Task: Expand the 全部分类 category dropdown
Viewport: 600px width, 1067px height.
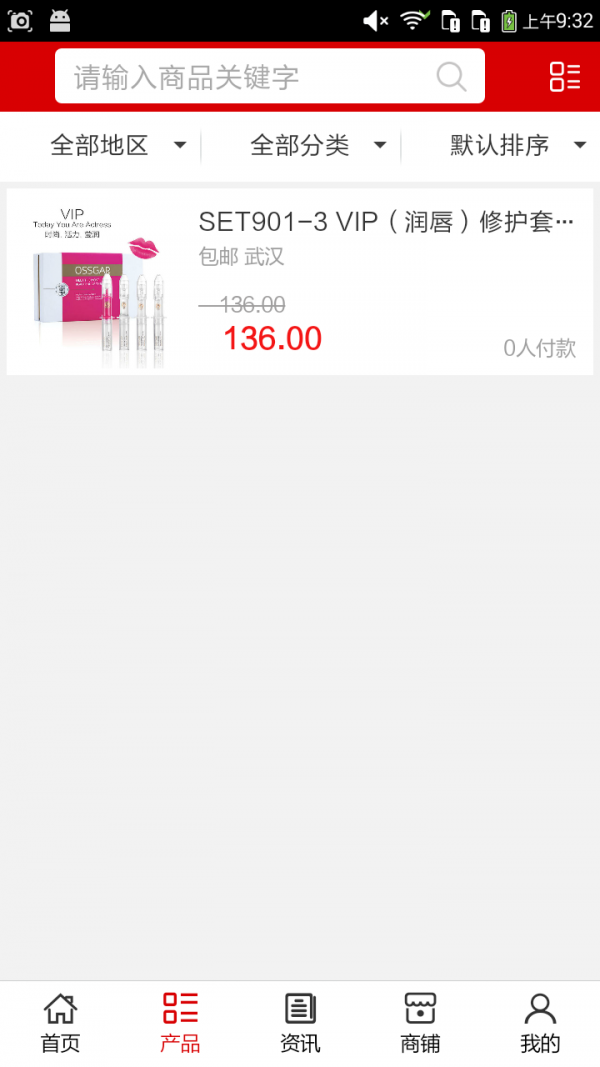Action: 318,146
